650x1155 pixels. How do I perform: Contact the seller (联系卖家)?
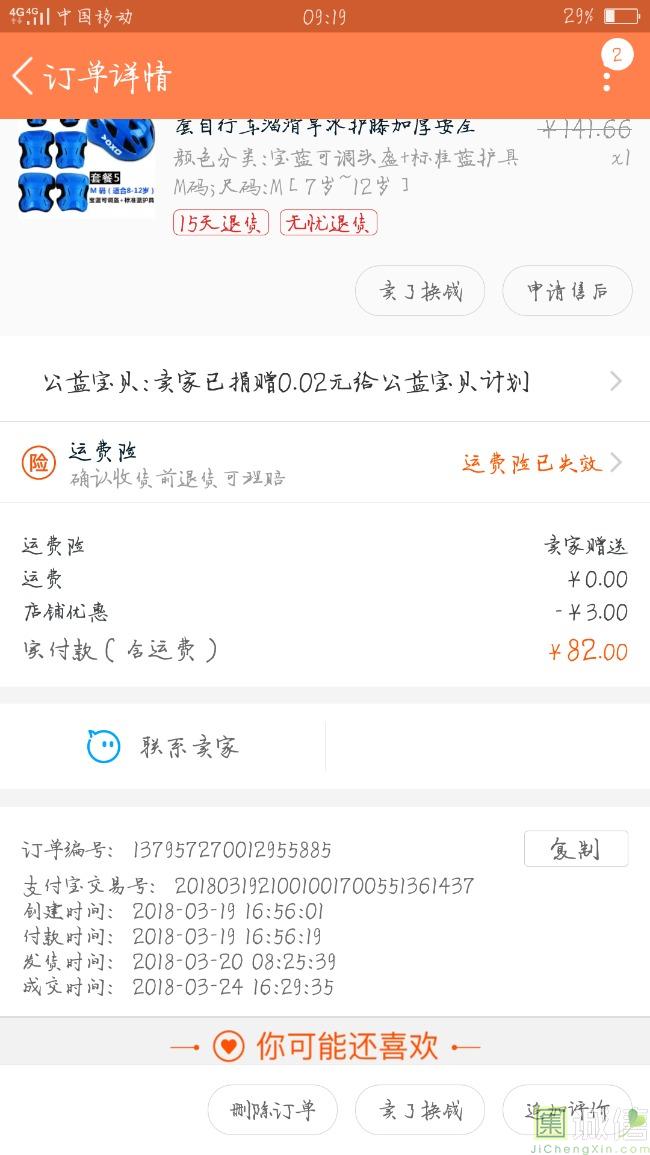click(163, 747)
